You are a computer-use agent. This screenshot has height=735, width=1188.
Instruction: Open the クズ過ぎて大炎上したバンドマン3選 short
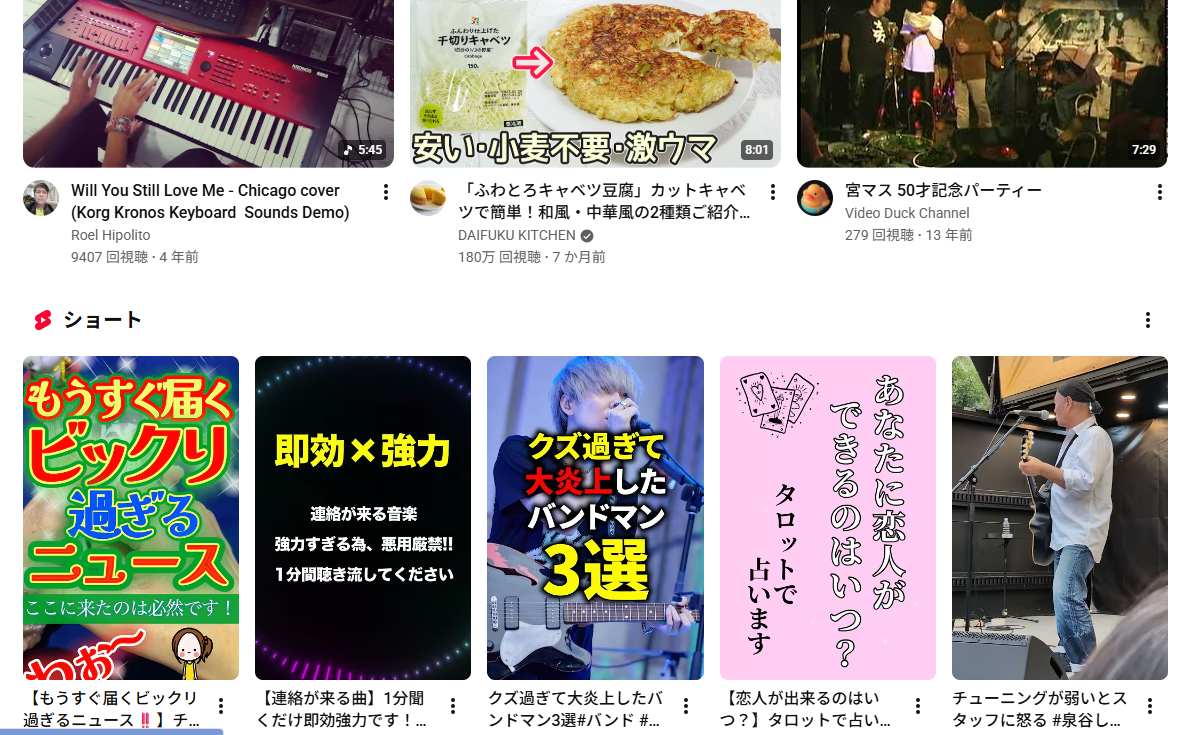pos(595,518)
